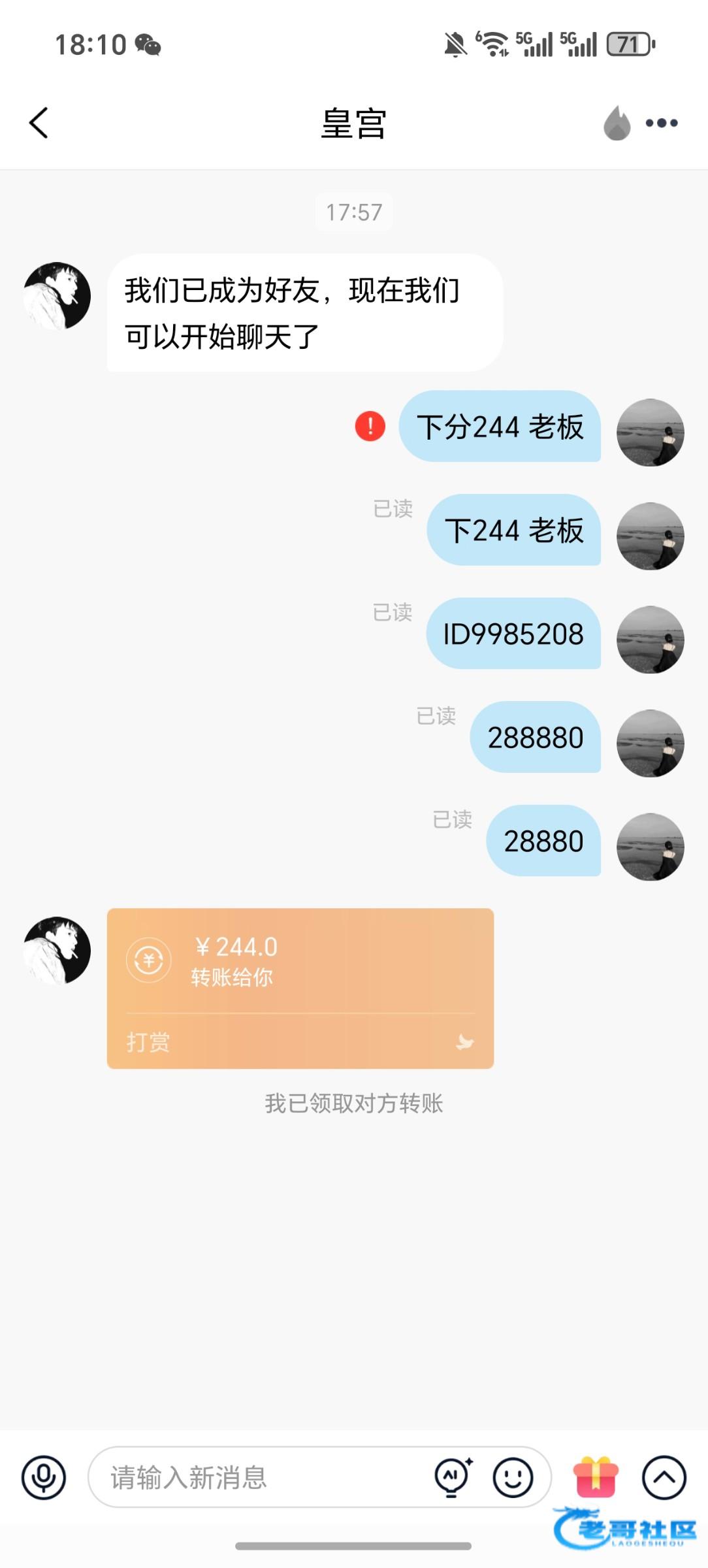Go back from the 皇宫 chat

(x=39, y=123)
